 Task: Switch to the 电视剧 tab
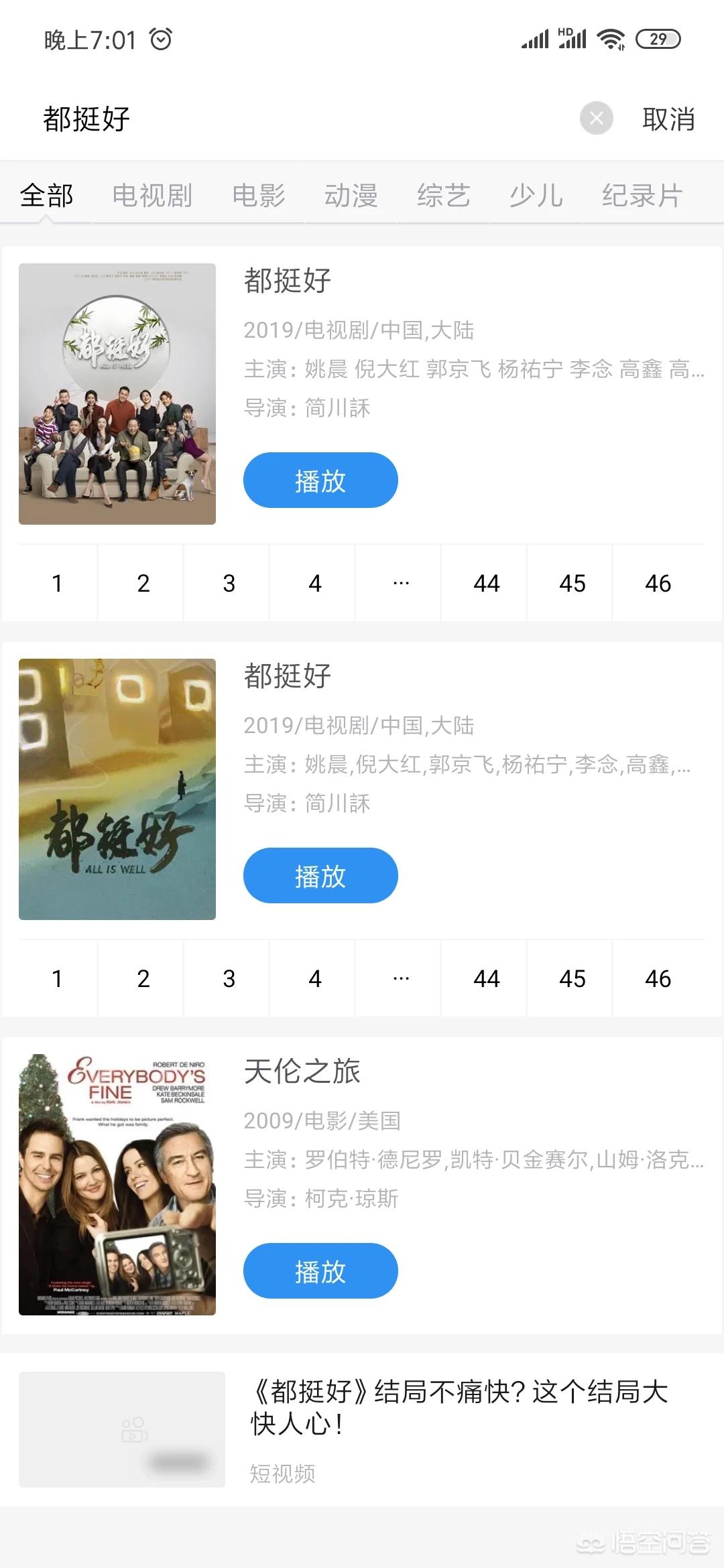coord(152,196)
